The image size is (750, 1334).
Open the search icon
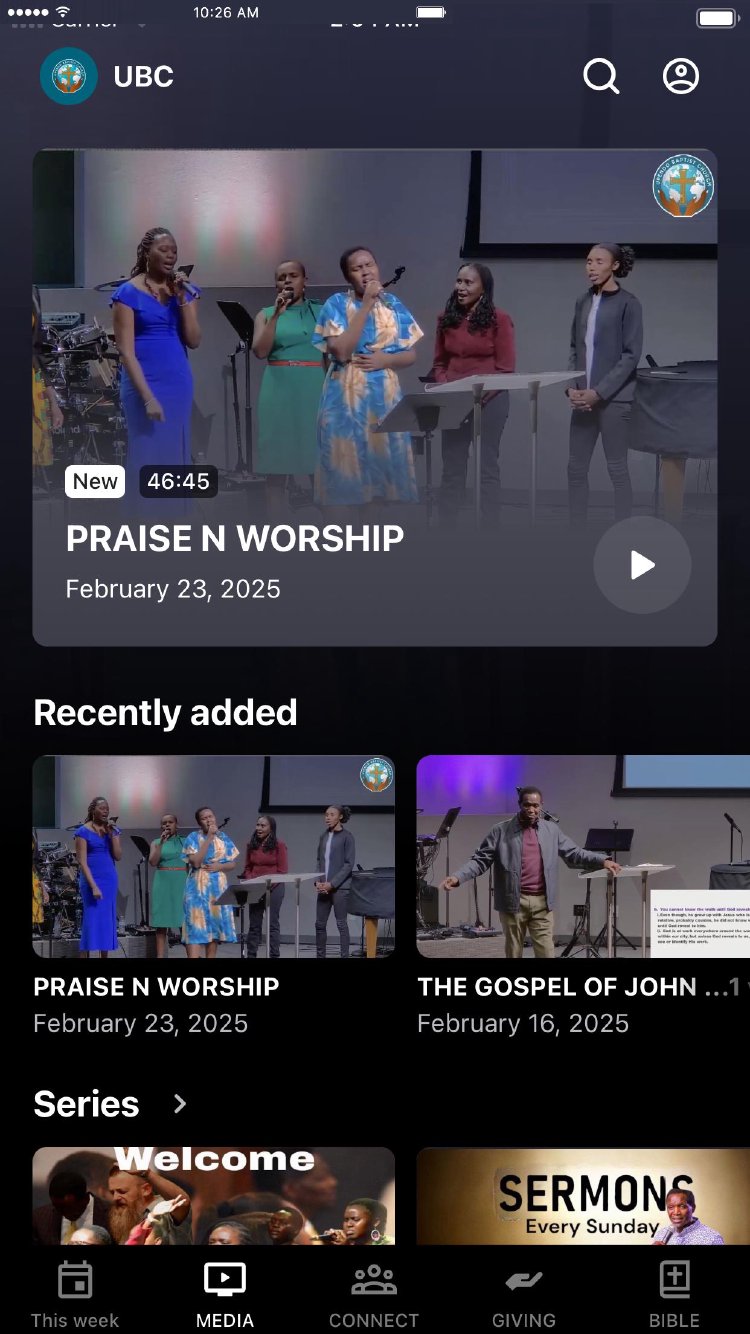click(601, 76)
